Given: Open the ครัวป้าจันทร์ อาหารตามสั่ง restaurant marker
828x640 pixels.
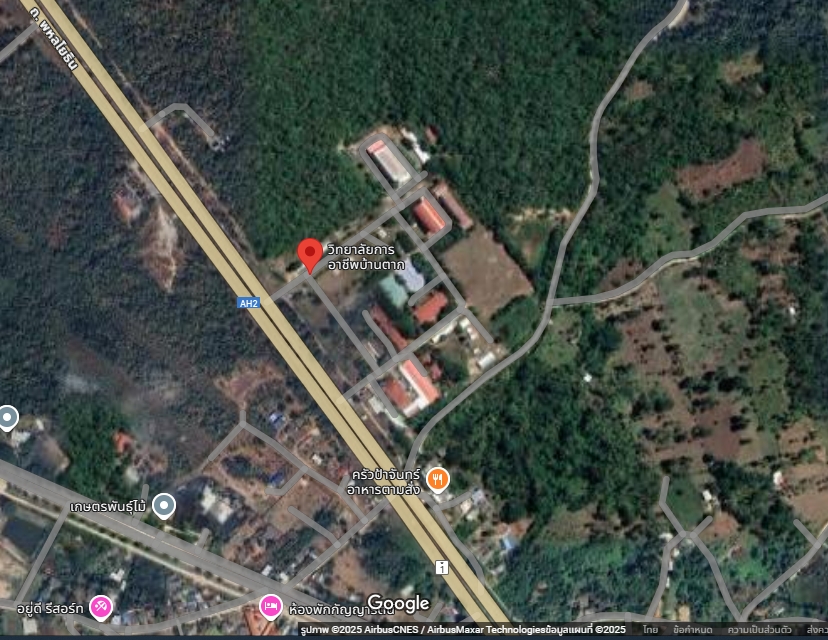Looking at the screenshot, I should (x=437, y=480).
